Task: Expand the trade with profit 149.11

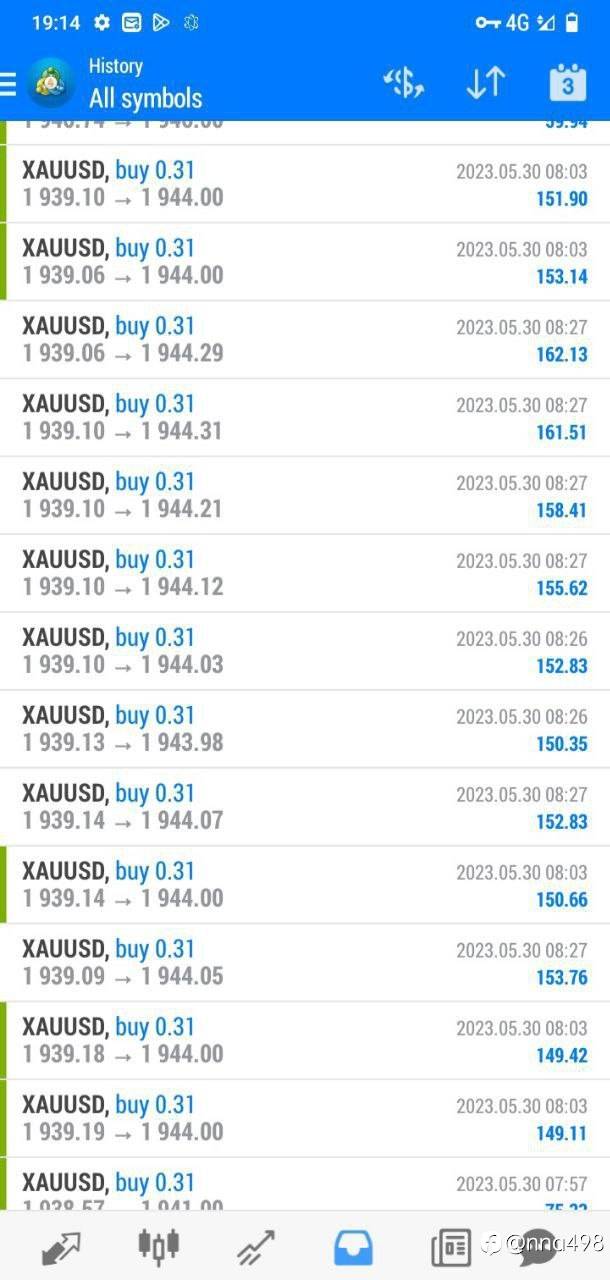Action: (305, 1120)
